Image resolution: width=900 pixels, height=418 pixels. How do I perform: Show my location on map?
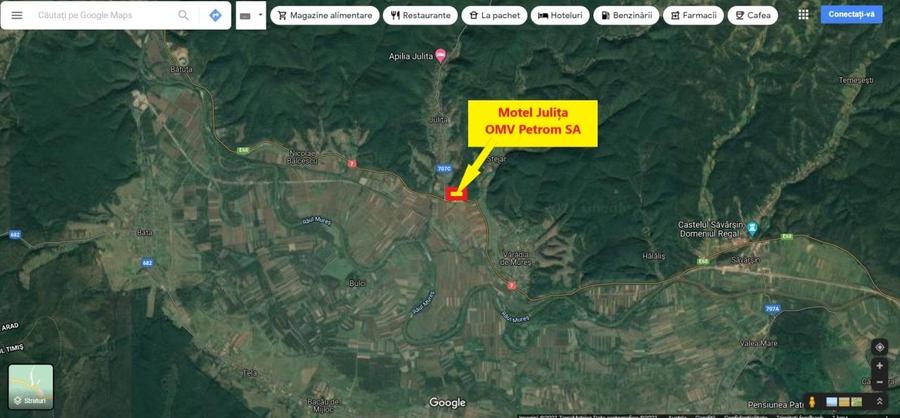[879, 347]
